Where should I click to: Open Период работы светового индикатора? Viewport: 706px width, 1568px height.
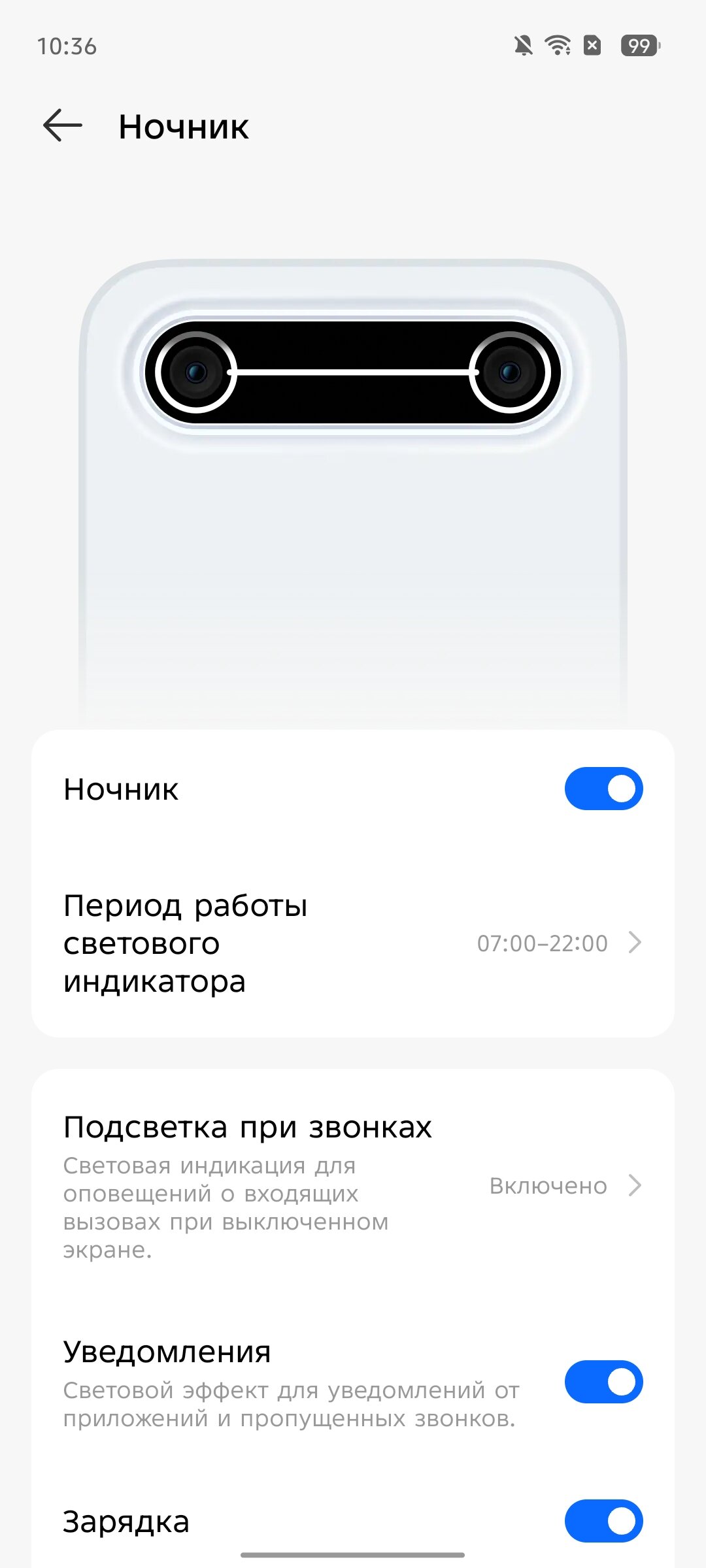pyautogui.click(x=353, y=943)
